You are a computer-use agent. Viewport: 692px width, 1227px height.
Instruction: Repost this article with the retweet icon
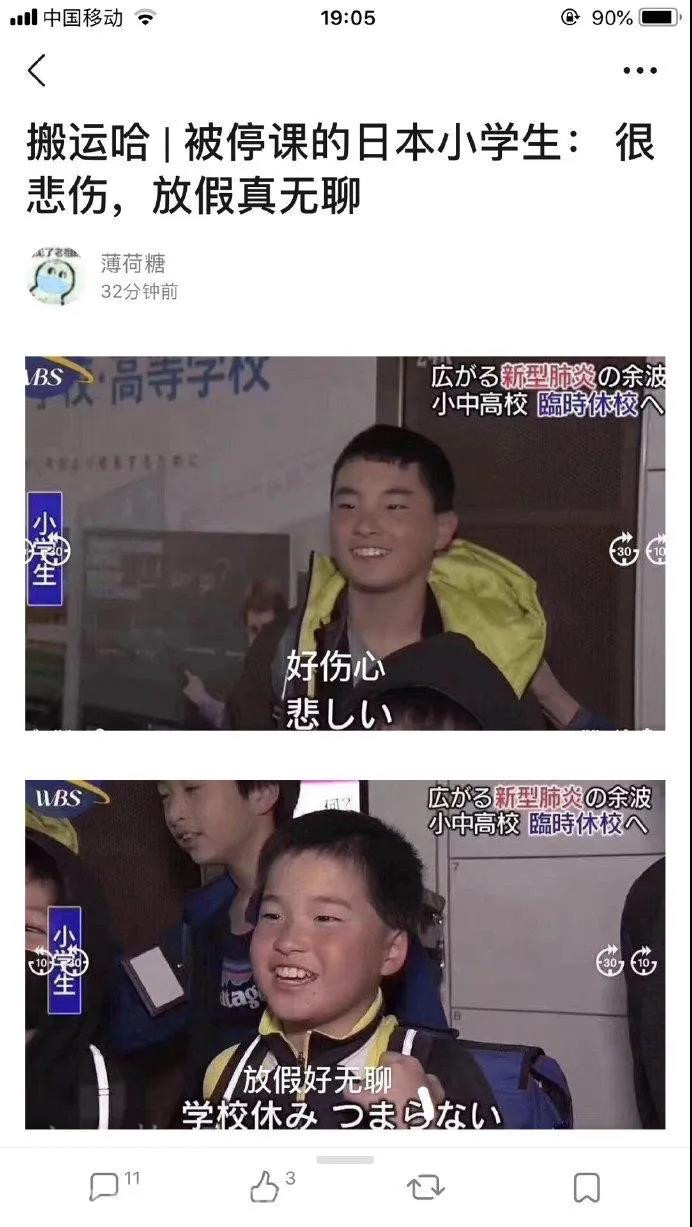[x=426, y=1187]
